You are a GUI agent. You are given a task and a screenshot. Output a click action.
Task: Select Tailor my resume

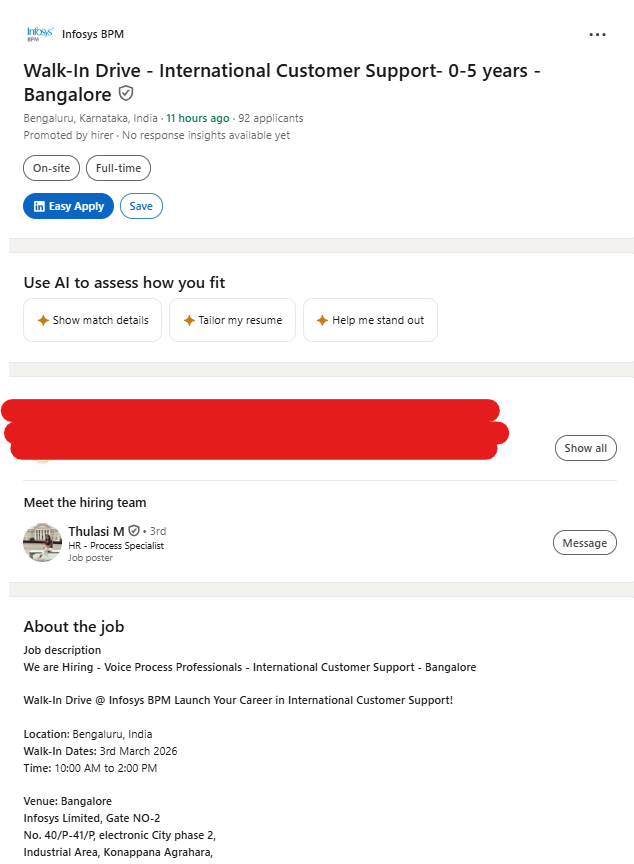[x=232, y=320]
